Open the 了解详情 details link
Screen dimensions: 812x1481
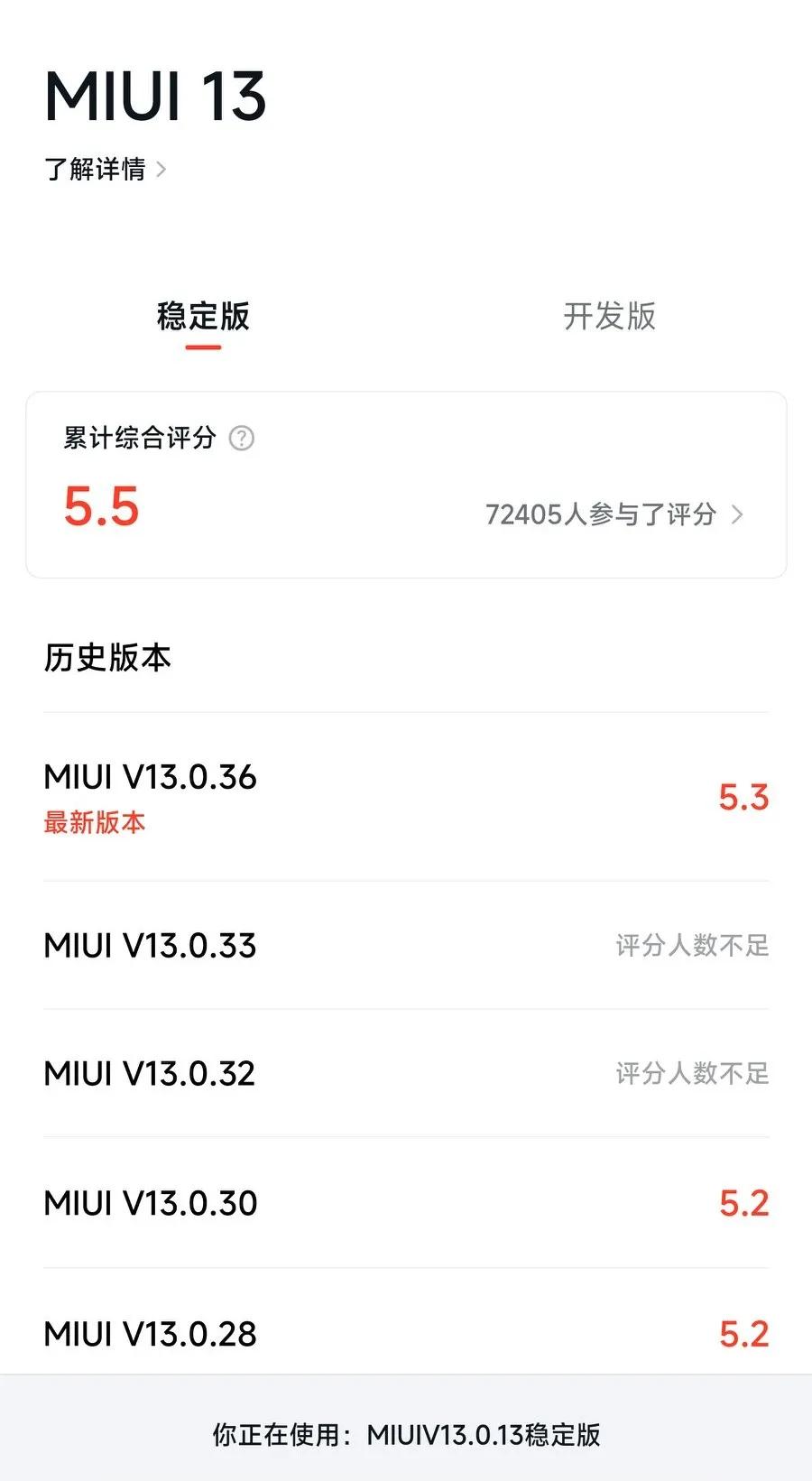95,170
